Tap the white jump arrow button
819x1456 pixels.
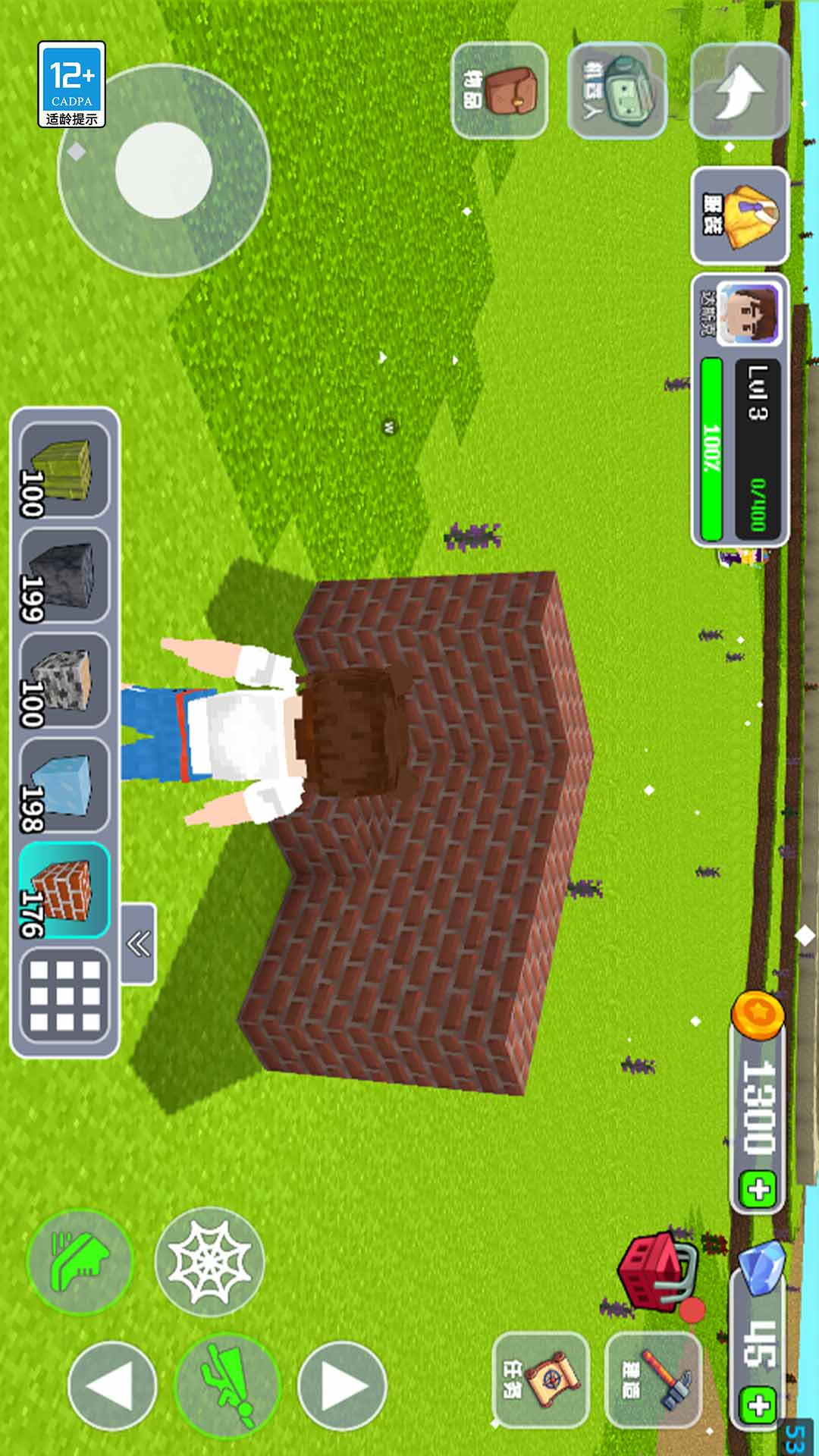coord(739,90)
